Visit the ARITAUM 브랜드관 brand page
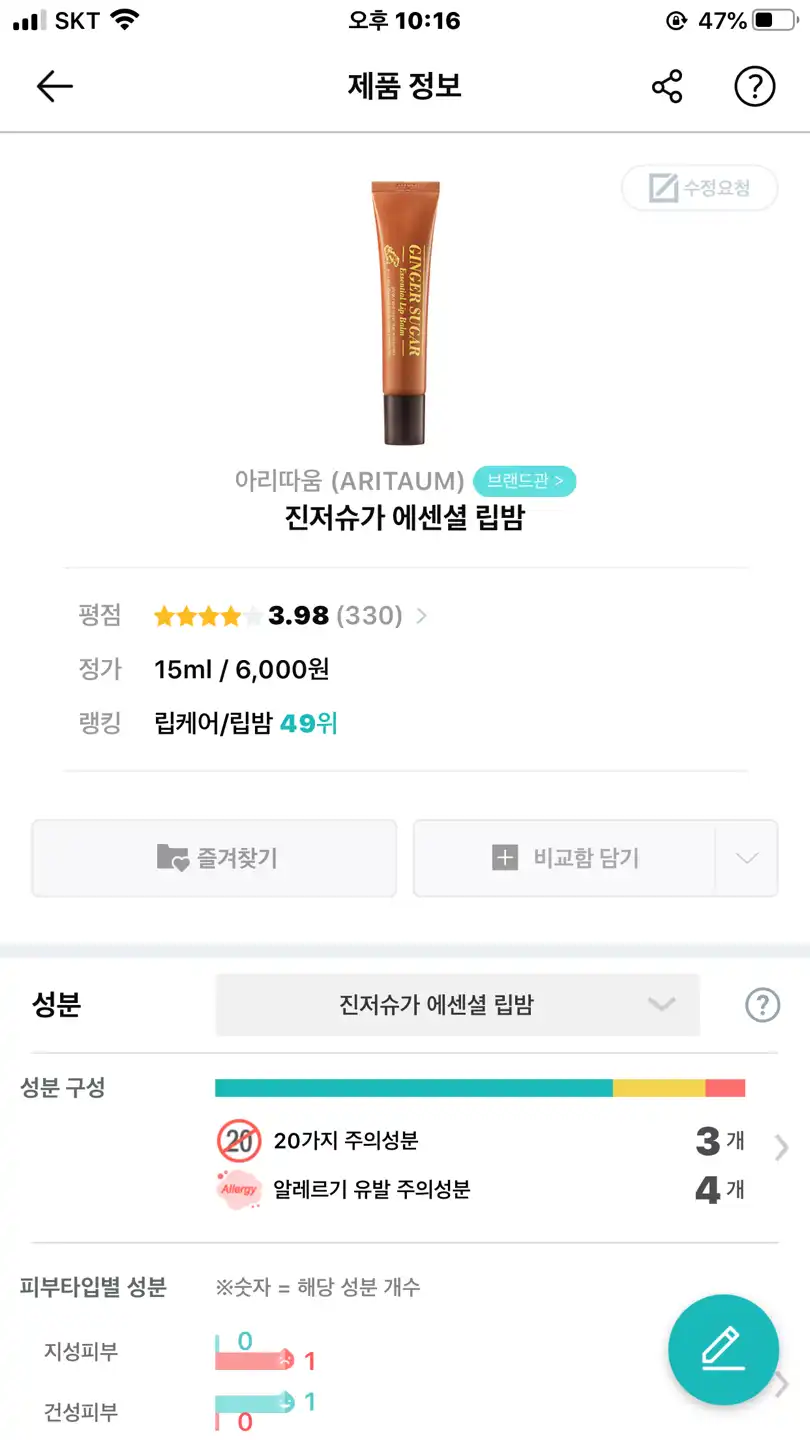810x1440 pixels. coord(525,481)
